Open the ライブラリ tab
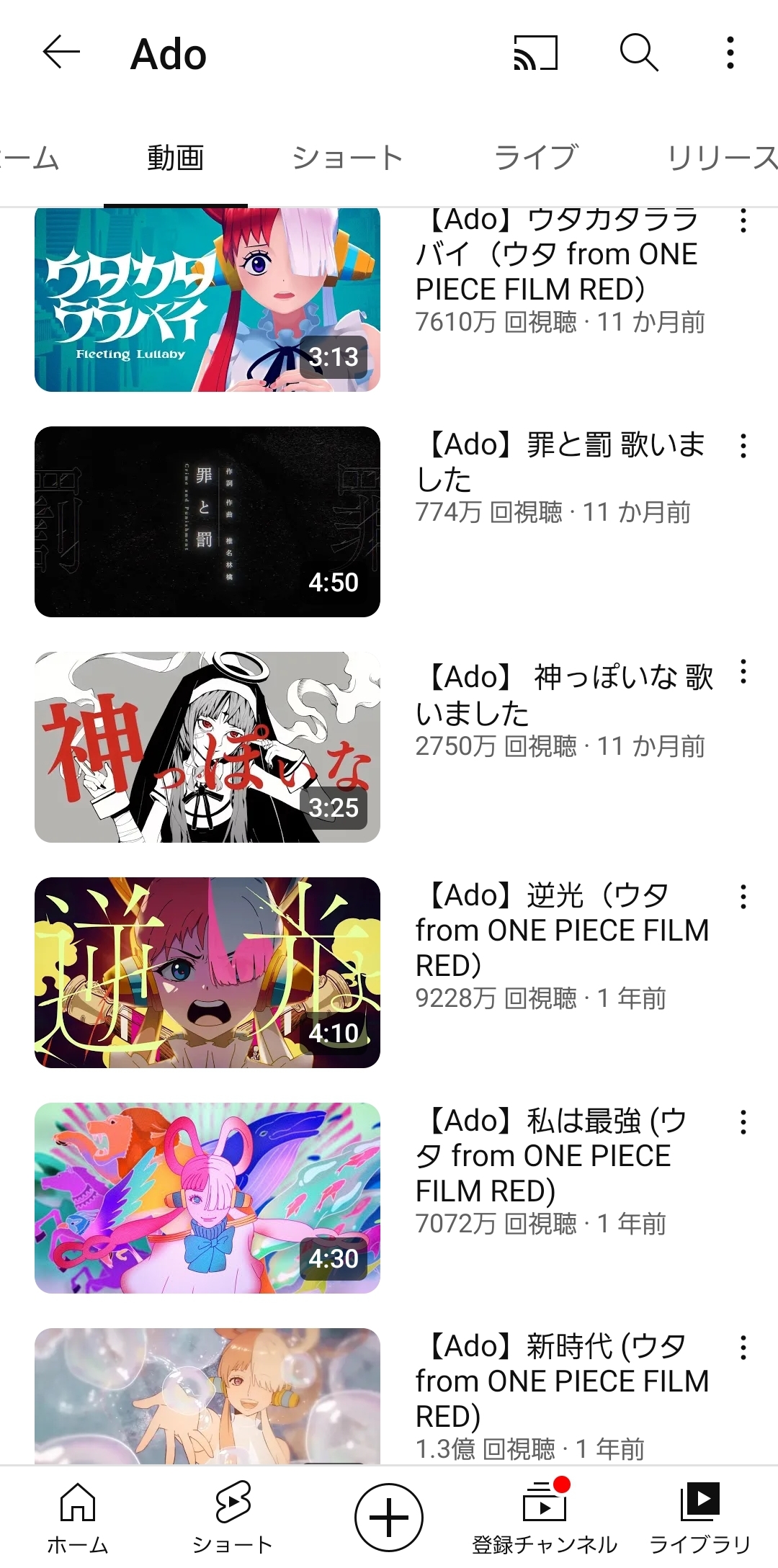 700,1516
